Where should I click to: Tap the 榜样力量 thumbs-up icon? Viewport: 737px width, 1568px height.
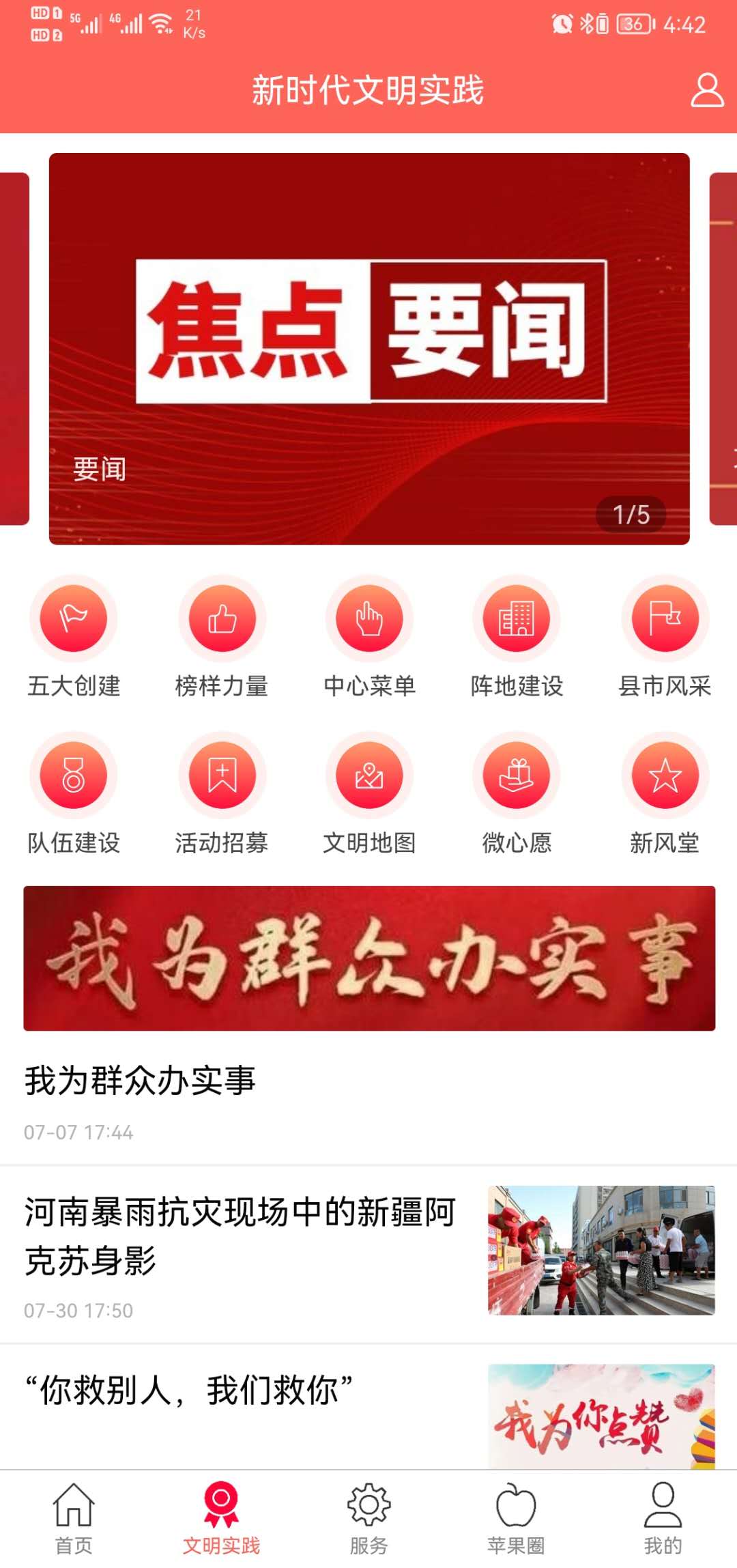220,616
